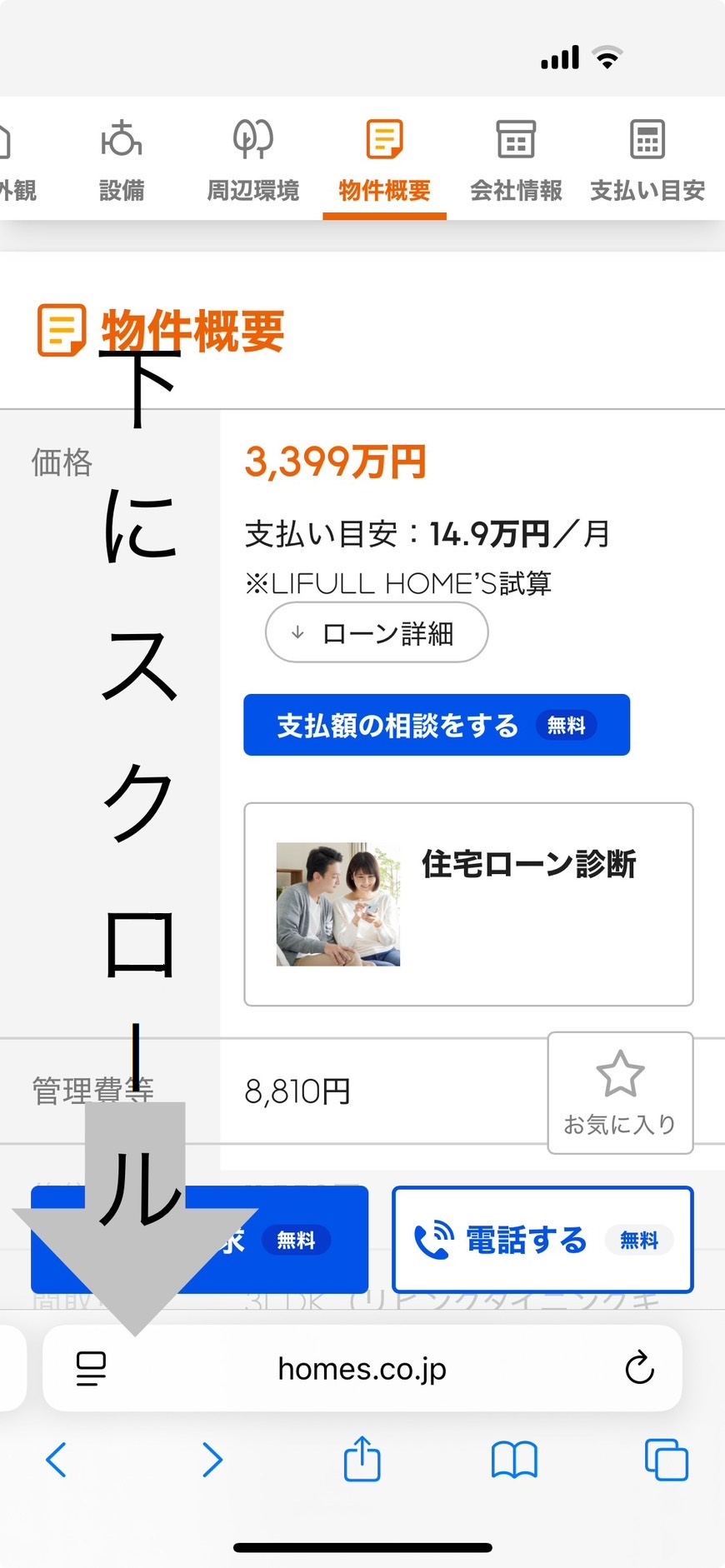Expand the ローン詳細 section

[377, 633]
